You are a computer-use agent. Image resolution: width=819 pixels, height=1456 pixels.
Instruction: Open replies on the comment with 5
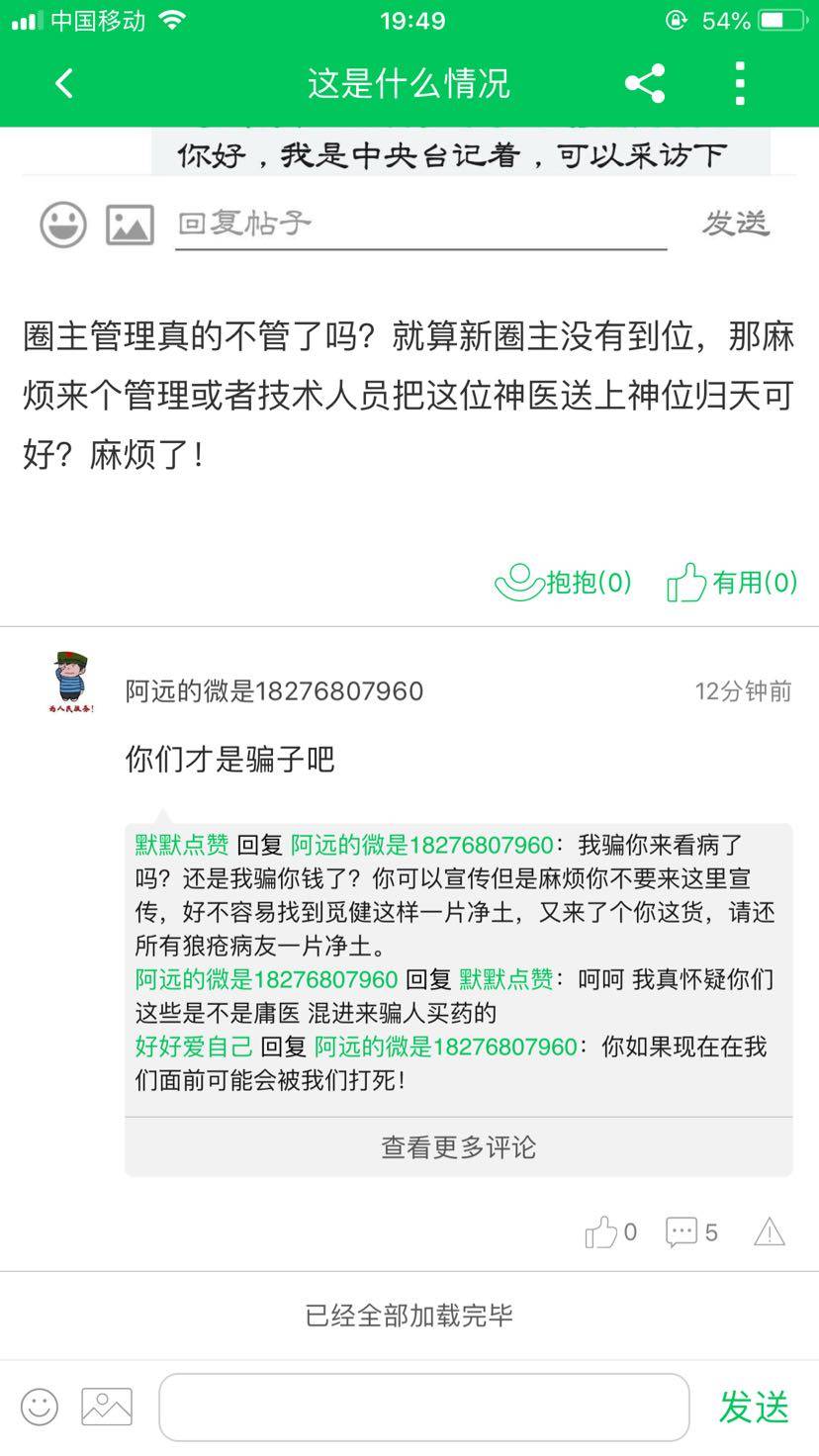coord(691,1232)
